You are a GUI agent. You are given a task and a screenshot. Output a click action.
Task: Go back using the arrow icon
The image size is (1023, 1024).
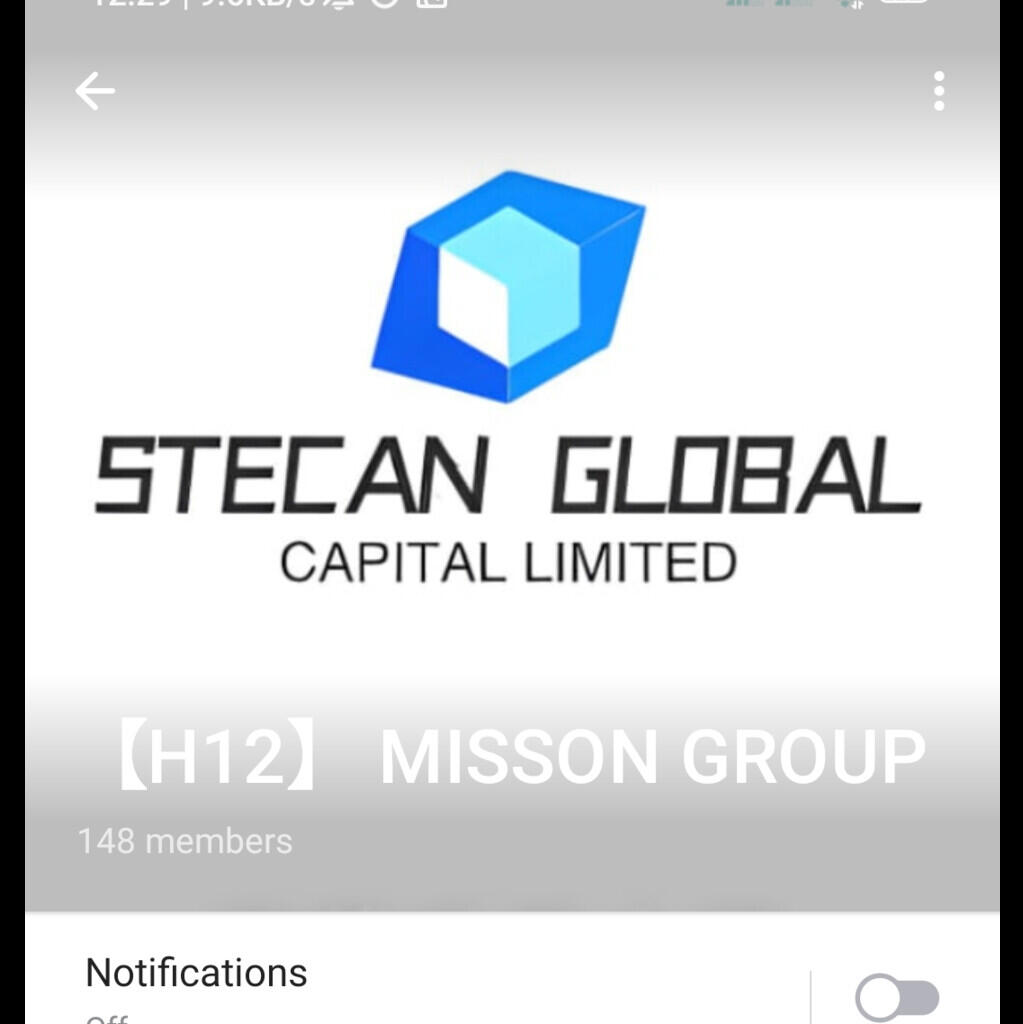click(95, 91)
